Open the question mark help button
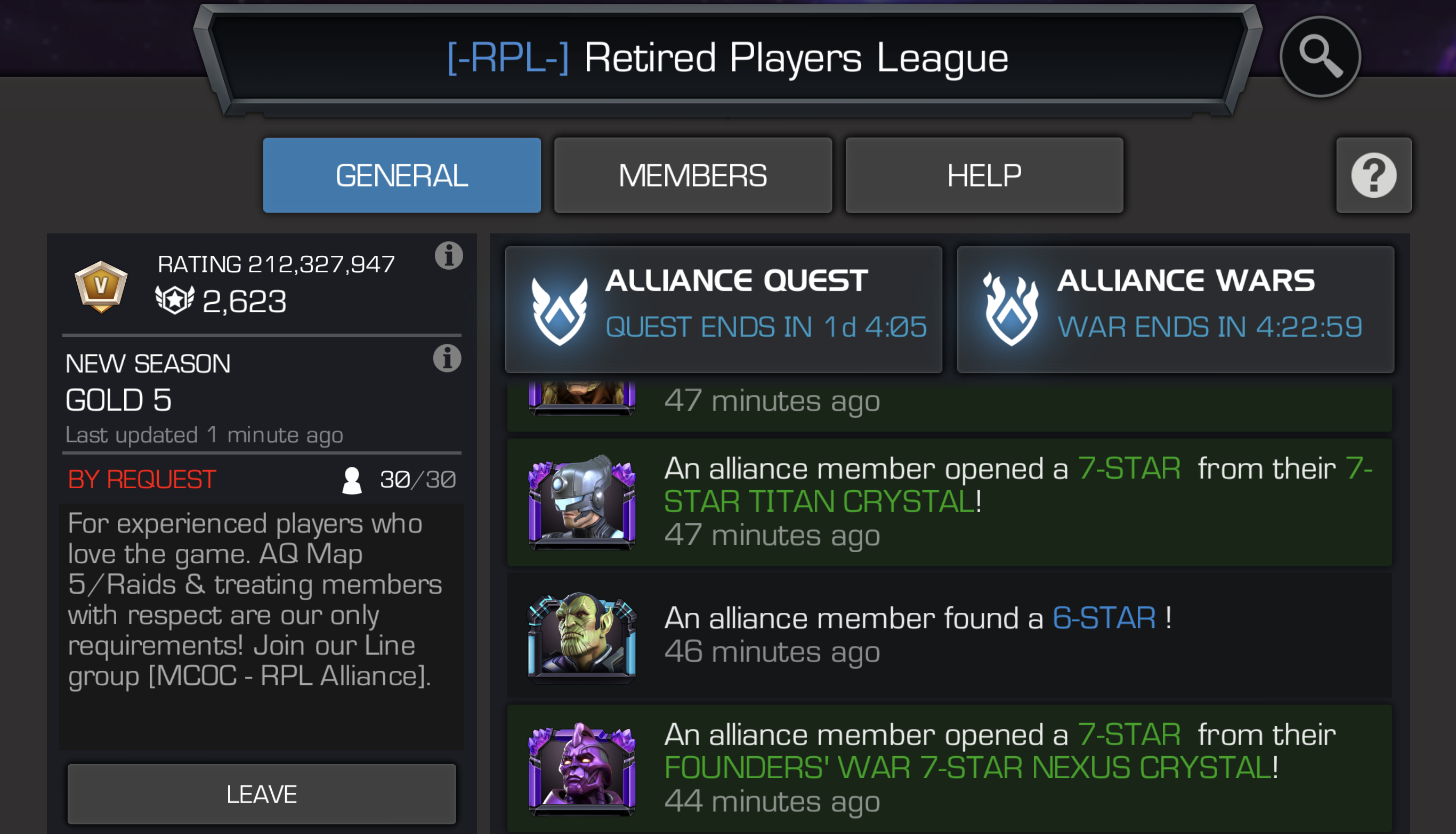 tap(1373, 175)
